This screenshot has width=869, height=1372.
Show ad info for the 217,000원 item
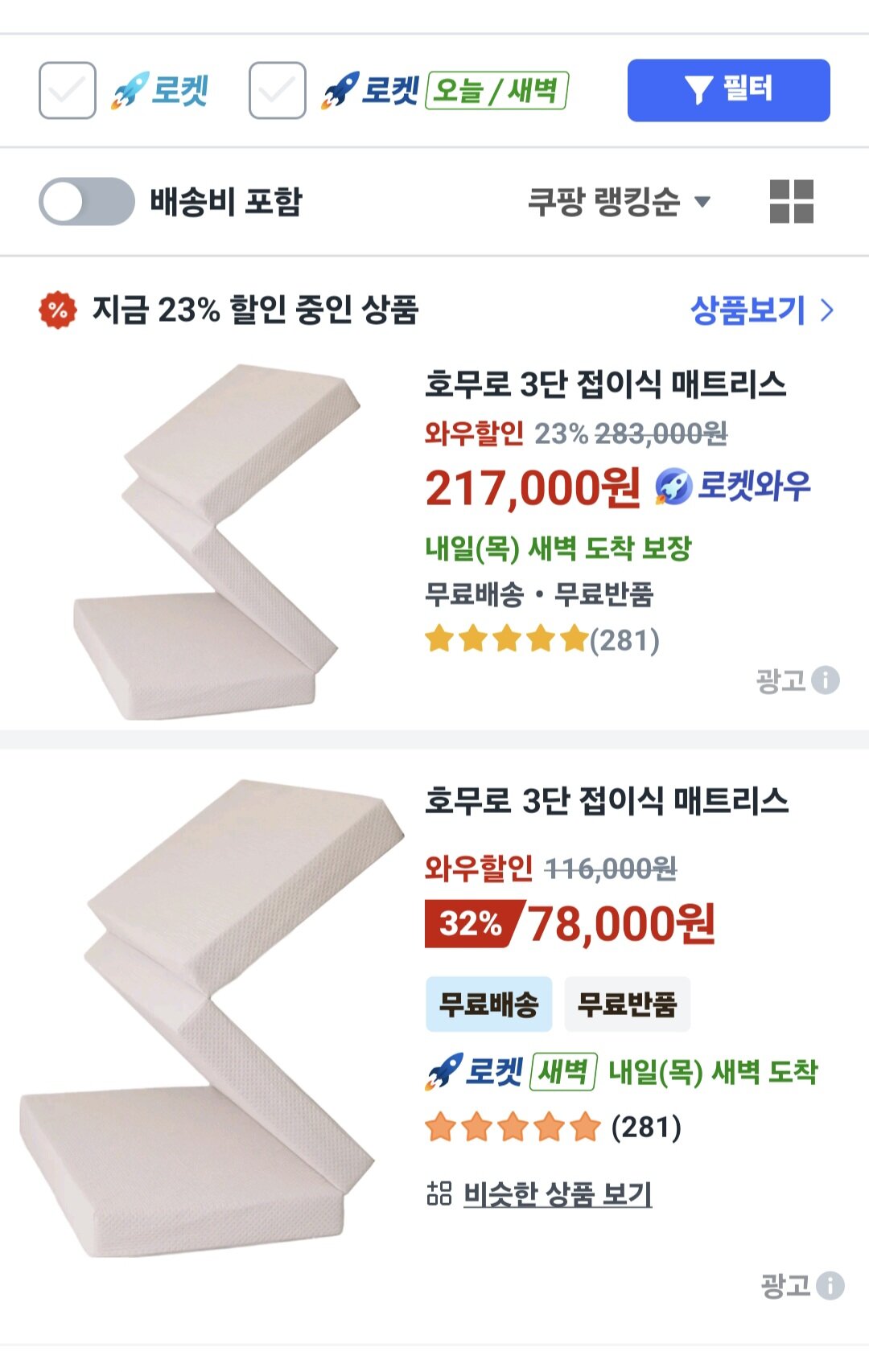click(x=825, y=680)
